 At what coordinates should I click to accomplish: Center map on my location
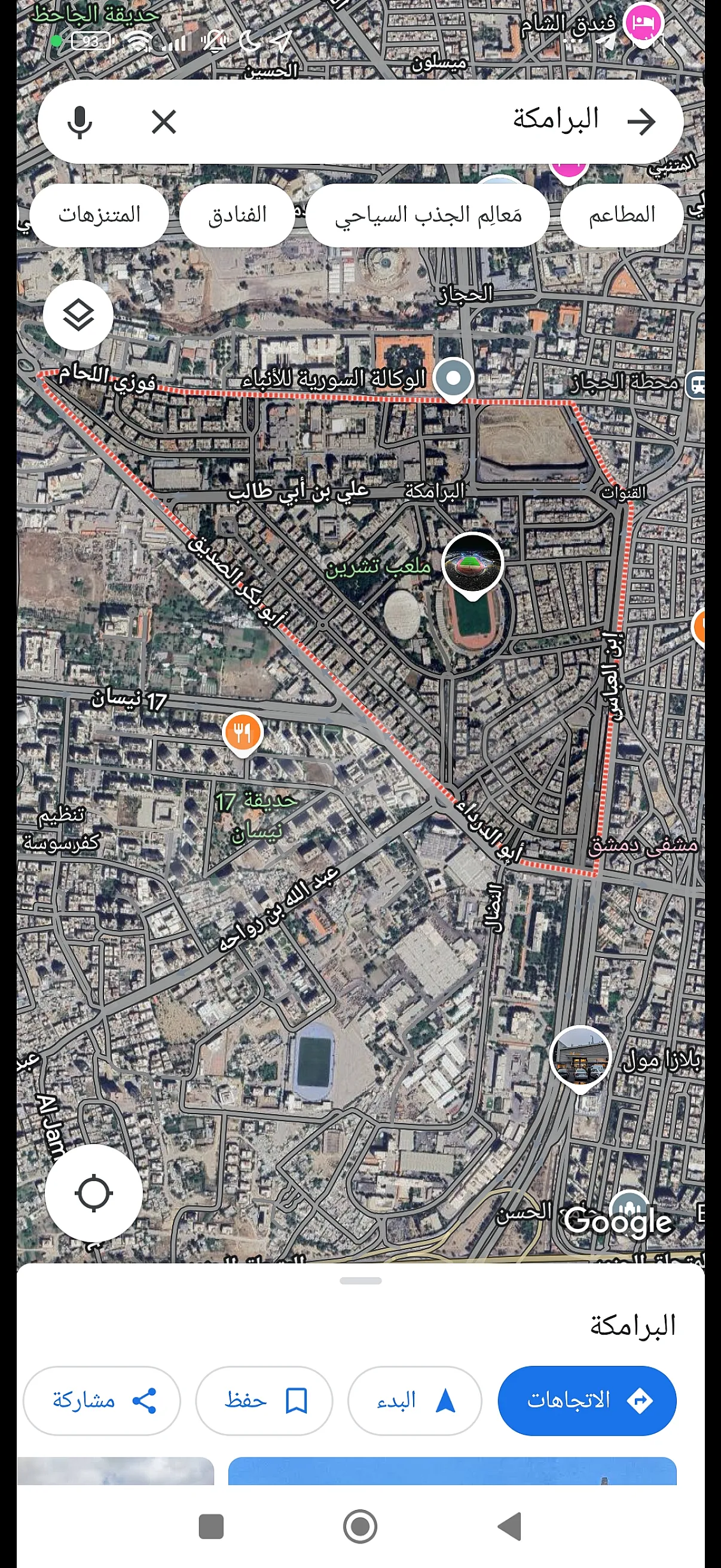tap(94, 1193)
